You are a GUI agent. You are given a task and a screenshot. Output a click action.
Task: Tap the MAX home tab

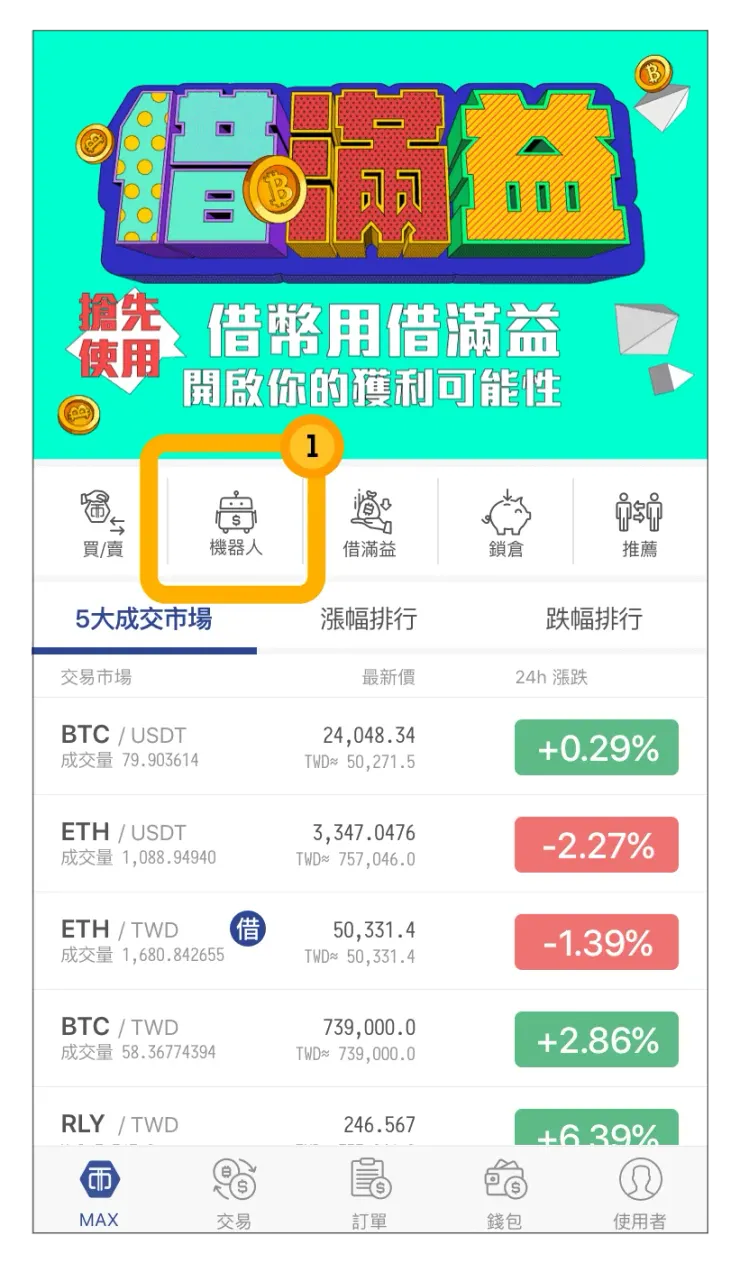[x=99, y=1194]
